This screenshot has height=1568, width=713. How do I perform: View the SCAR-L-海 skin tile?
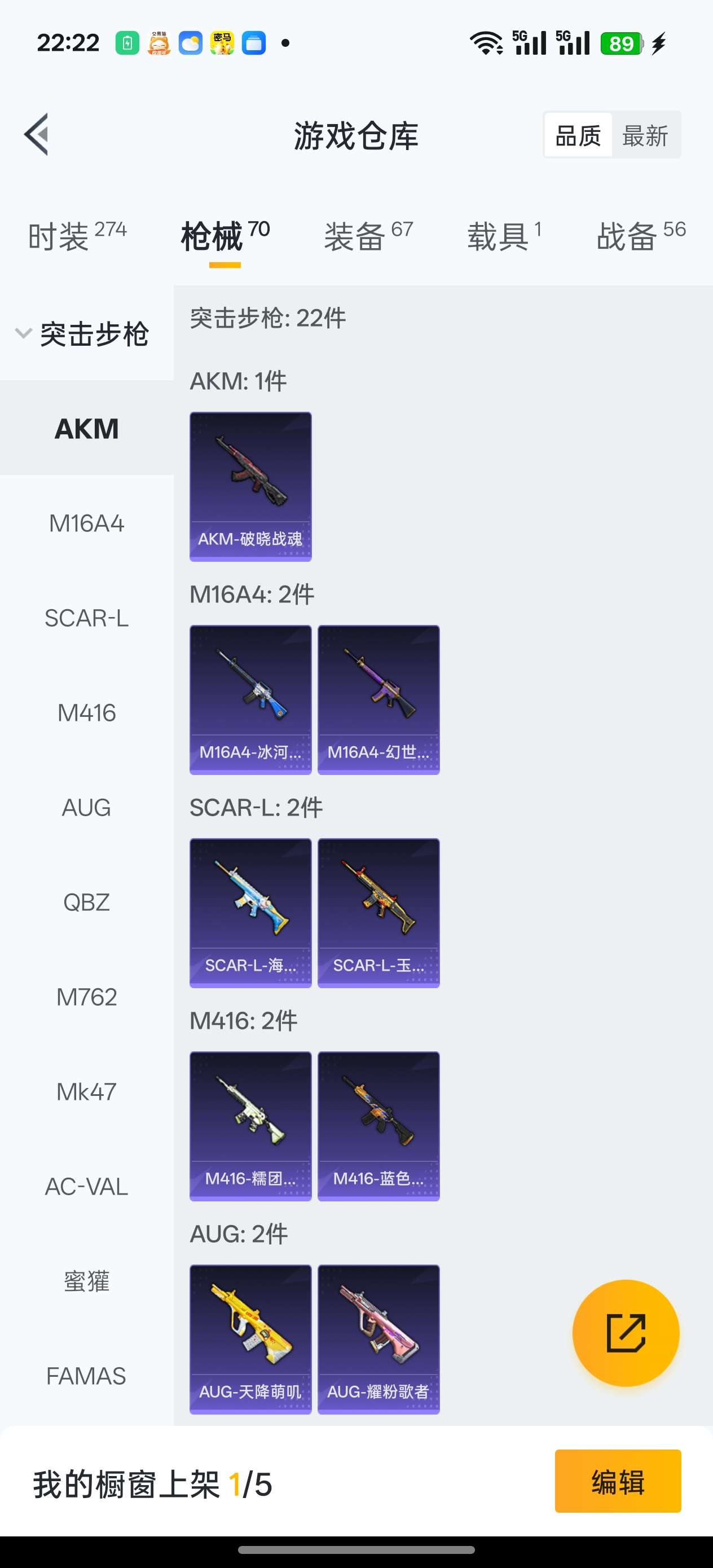point(250,913)
